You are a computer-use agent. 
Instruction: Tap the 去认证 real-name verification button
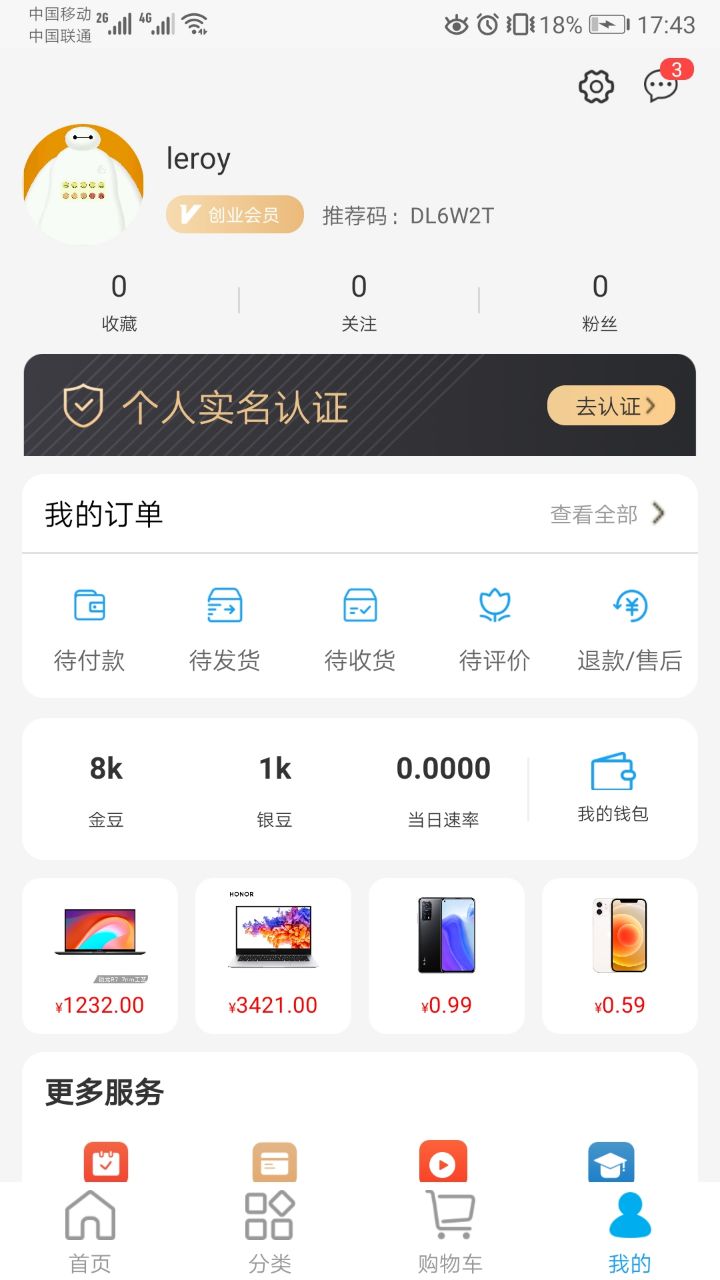(610, 406)
